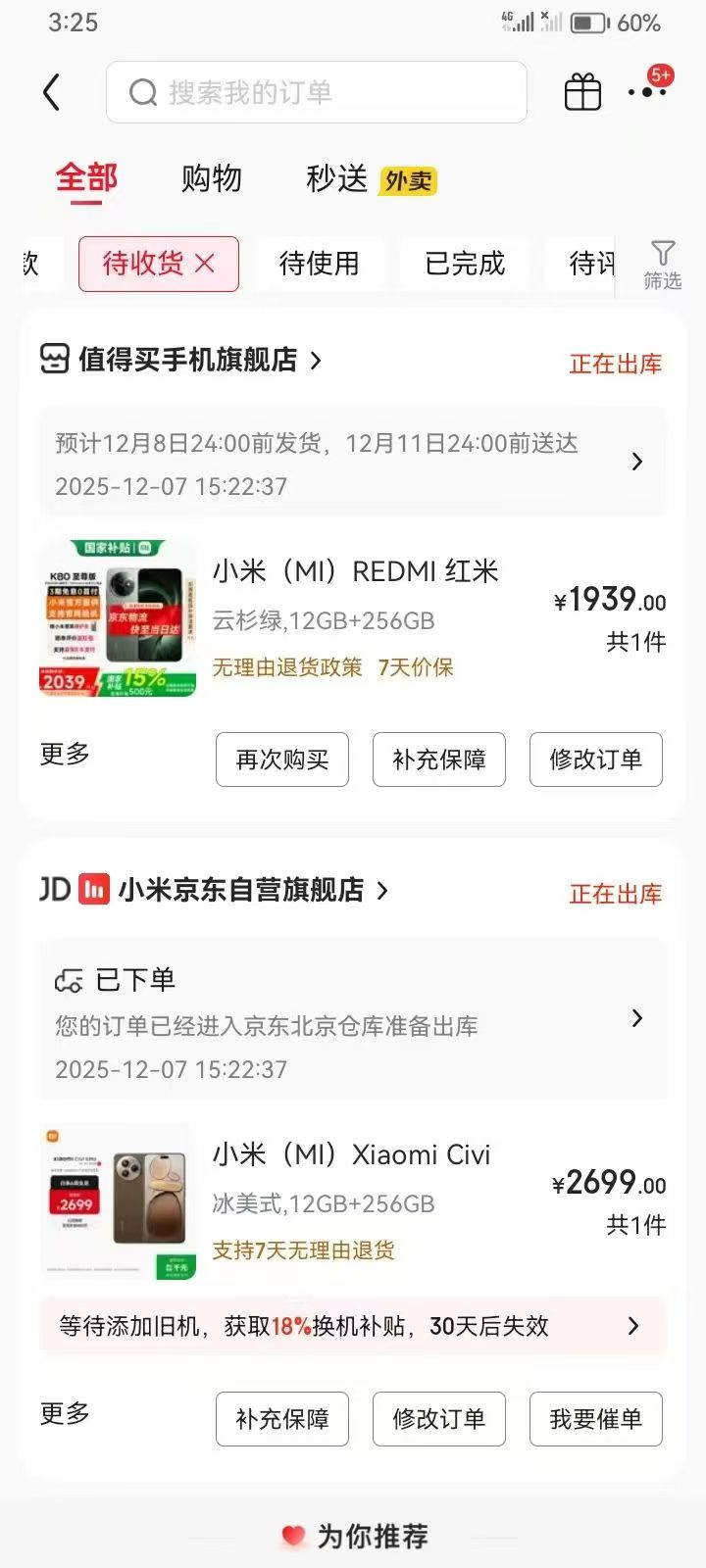Select the 待使用 filter

click(x=319, y=264)
